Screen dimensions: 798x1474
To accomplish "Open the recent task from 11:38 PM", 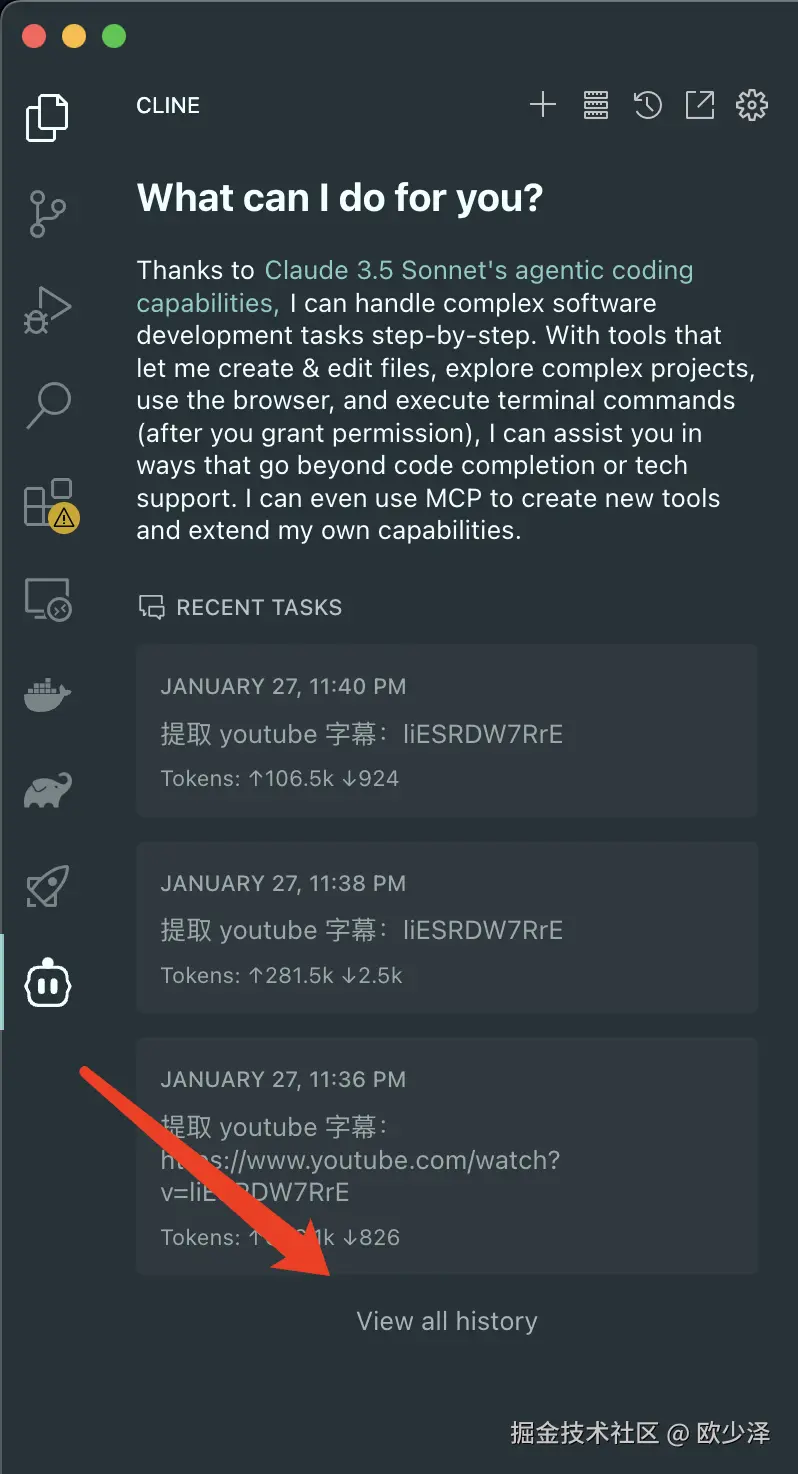I will [x=446, y=928].
